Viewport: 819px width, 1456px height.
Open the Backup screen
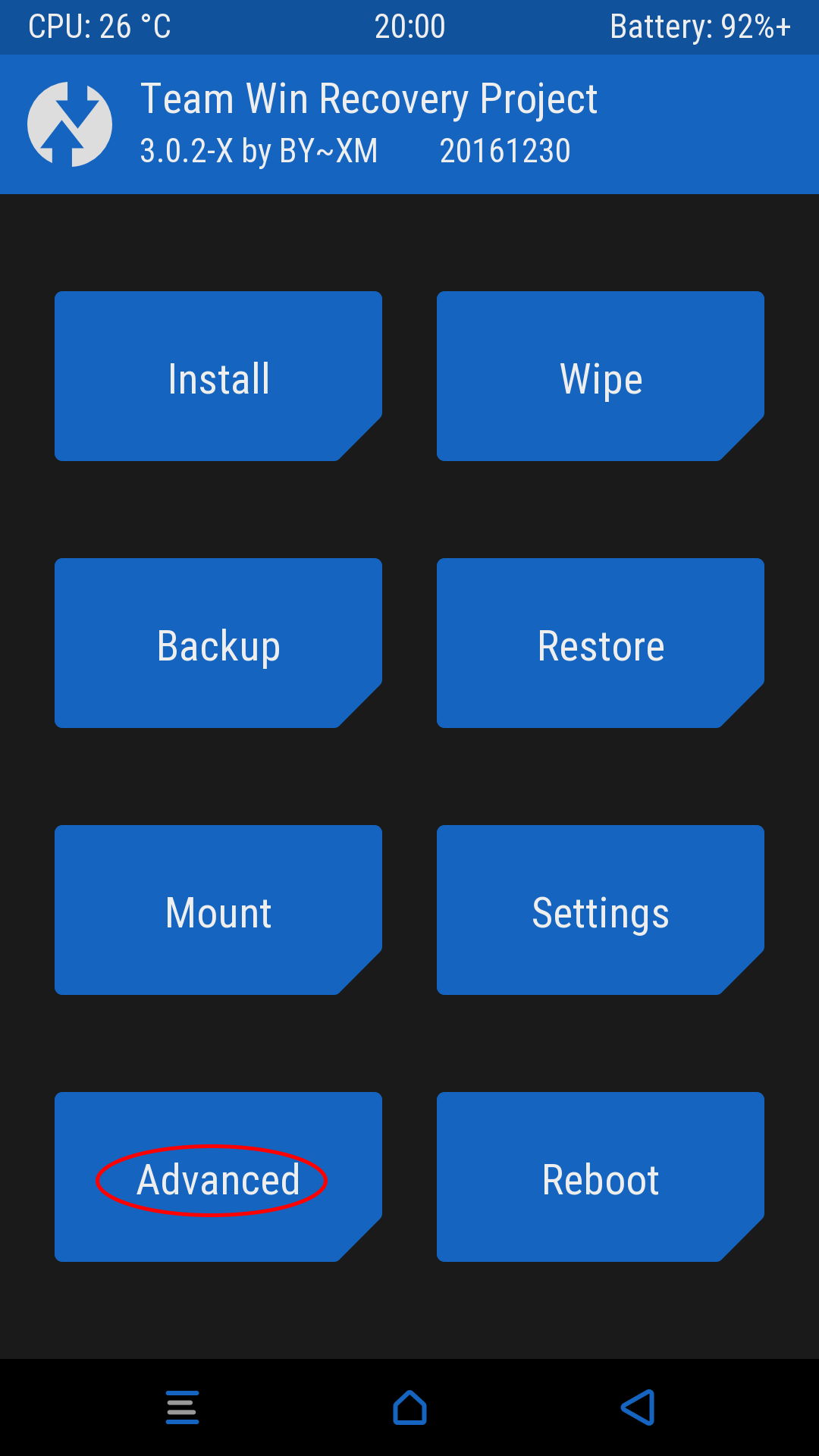(x=218, y=644)
